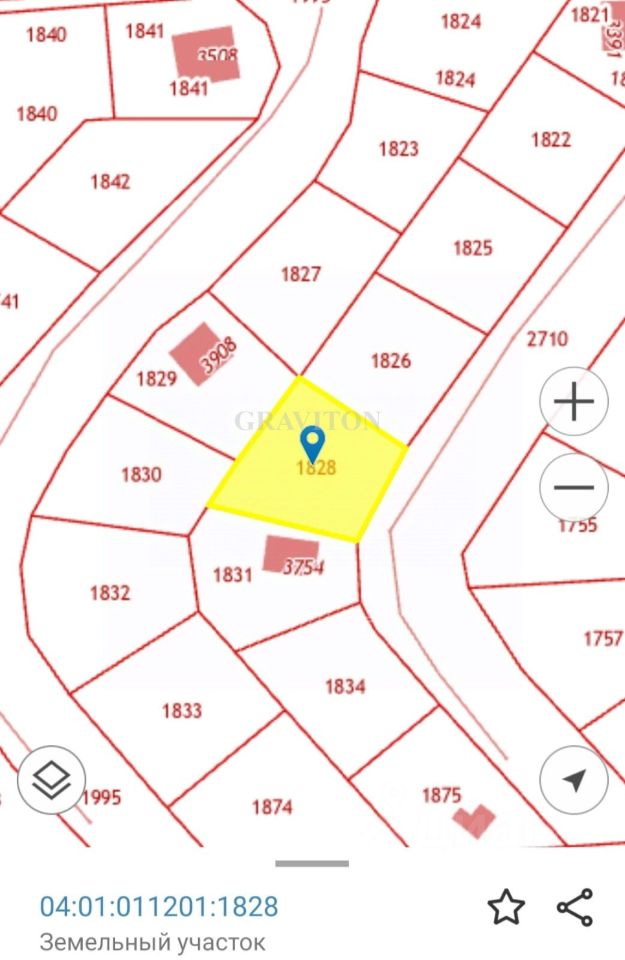Add parcel 04:01:011201:1828 to favorites
Image resolution: width=625 pixels, height=960 pixels.
(506, 907)
